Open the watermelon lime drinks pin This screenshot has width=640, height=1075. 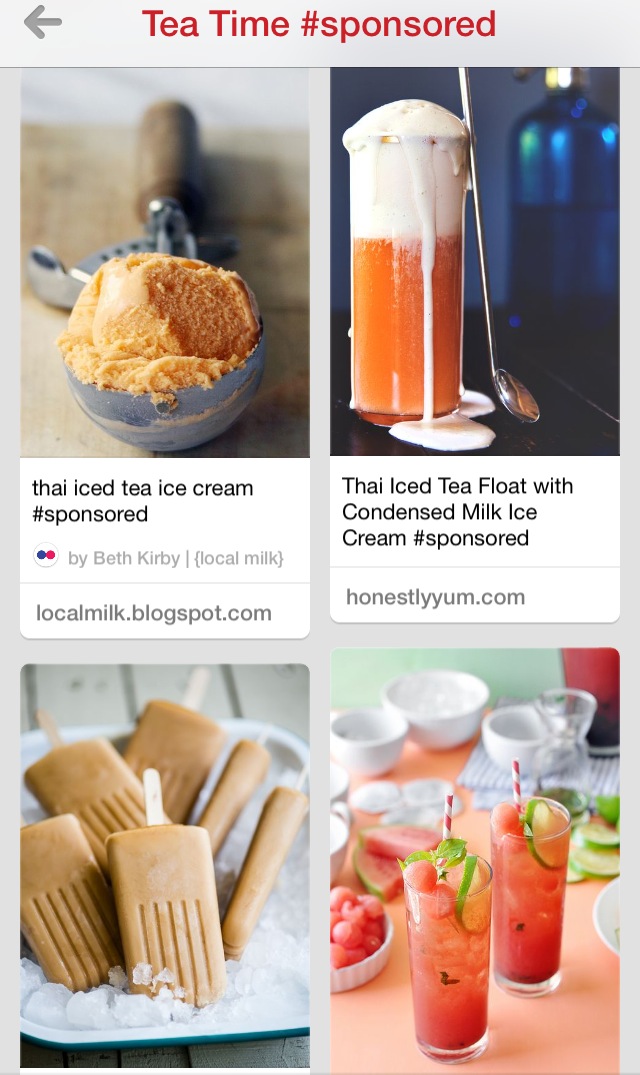(x=474, y=860)
